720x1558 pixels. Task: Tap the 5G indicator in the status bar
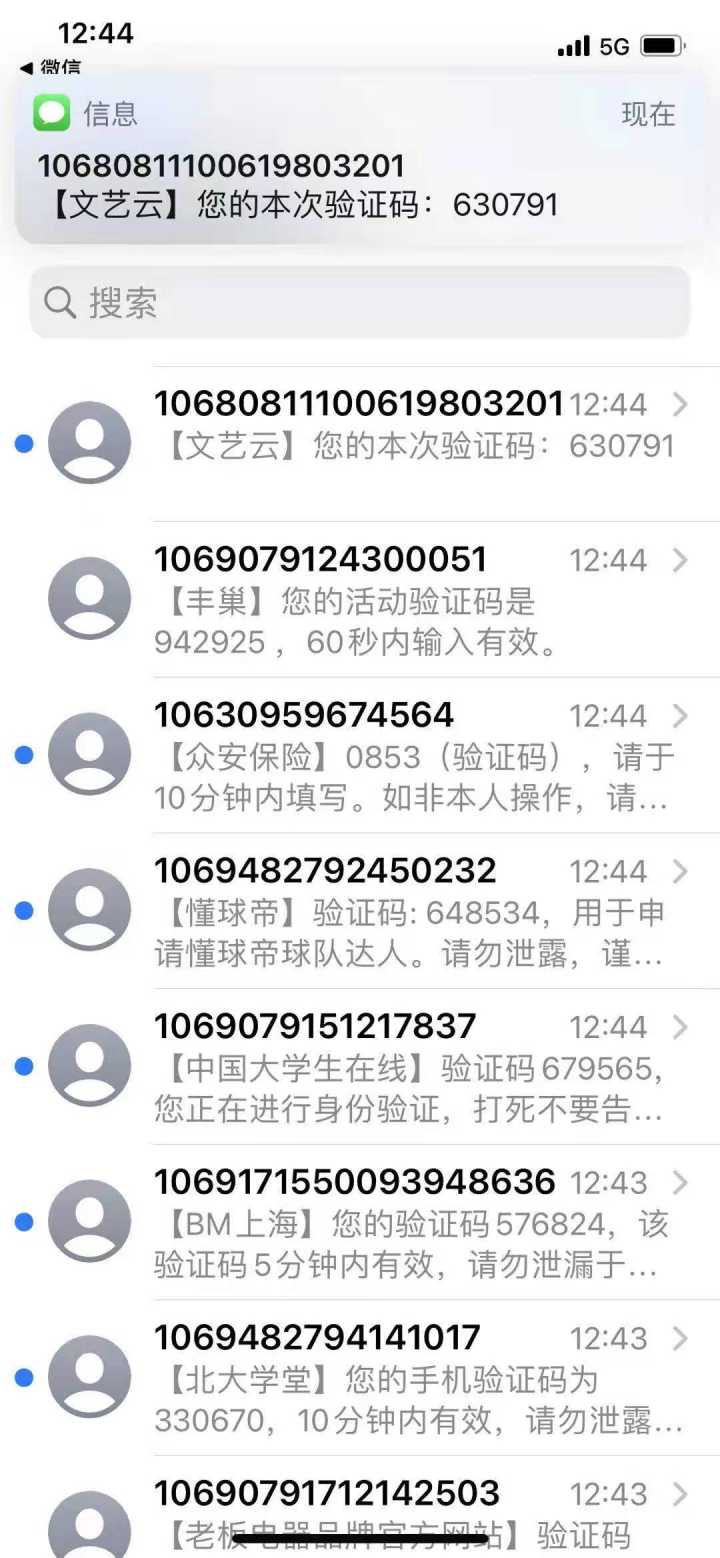pos(615,45)
